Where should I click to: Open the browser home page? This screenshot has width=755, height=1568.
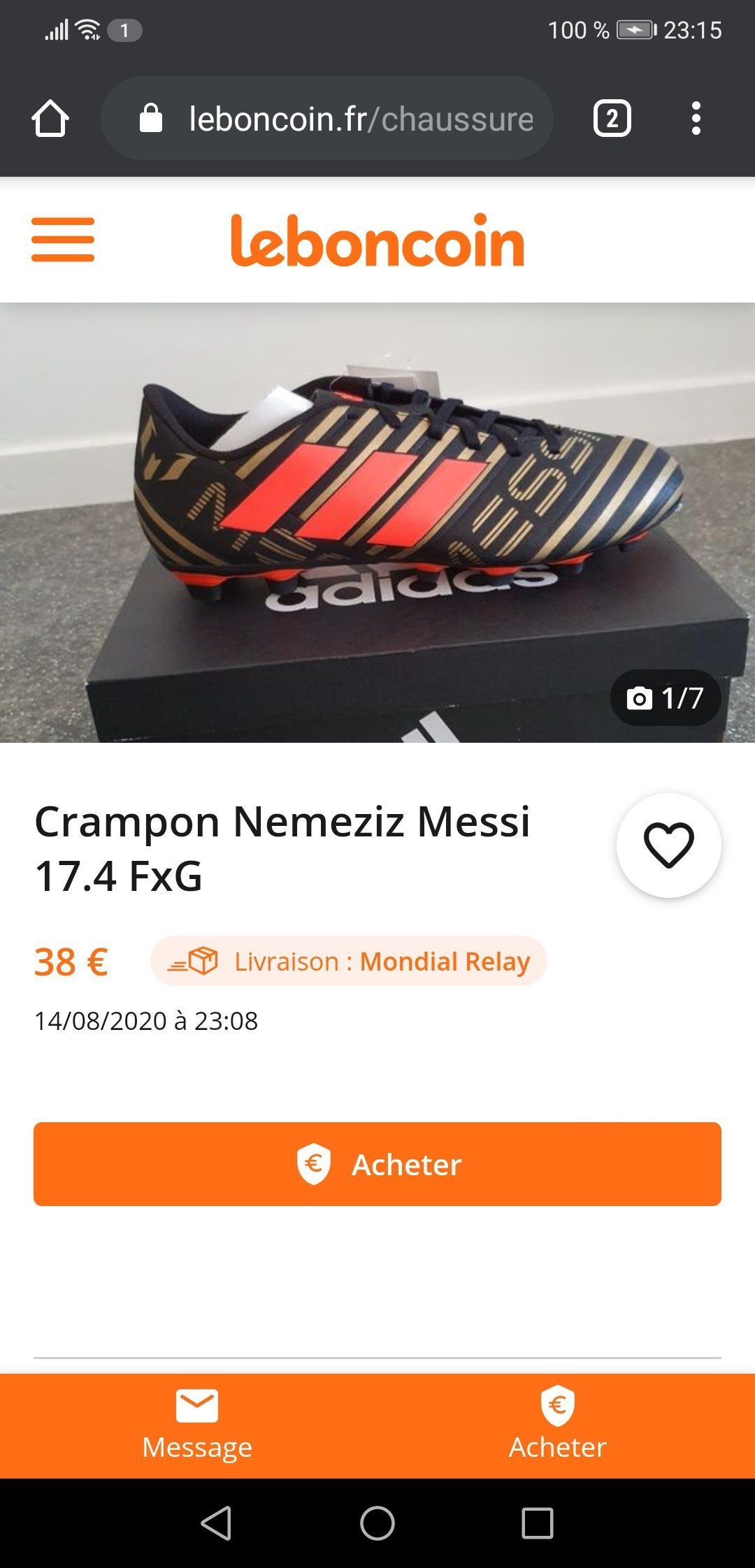(50, 118)
